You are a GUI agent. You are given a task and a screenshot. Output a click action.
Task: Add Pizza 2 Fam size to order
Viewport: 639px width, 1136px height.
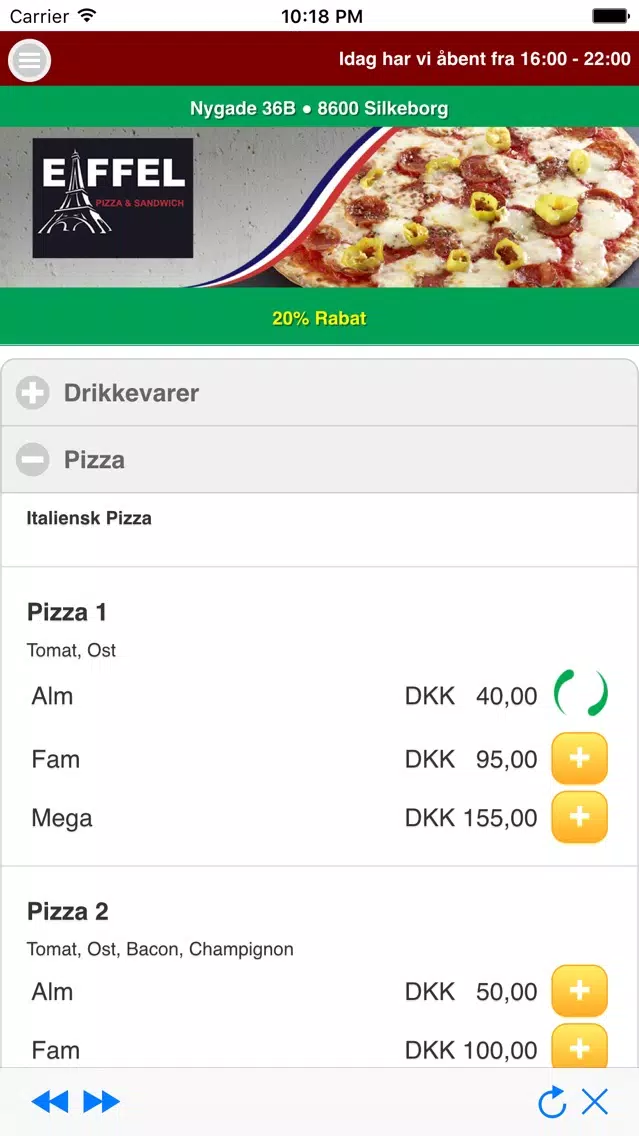tap(580, 1046)
